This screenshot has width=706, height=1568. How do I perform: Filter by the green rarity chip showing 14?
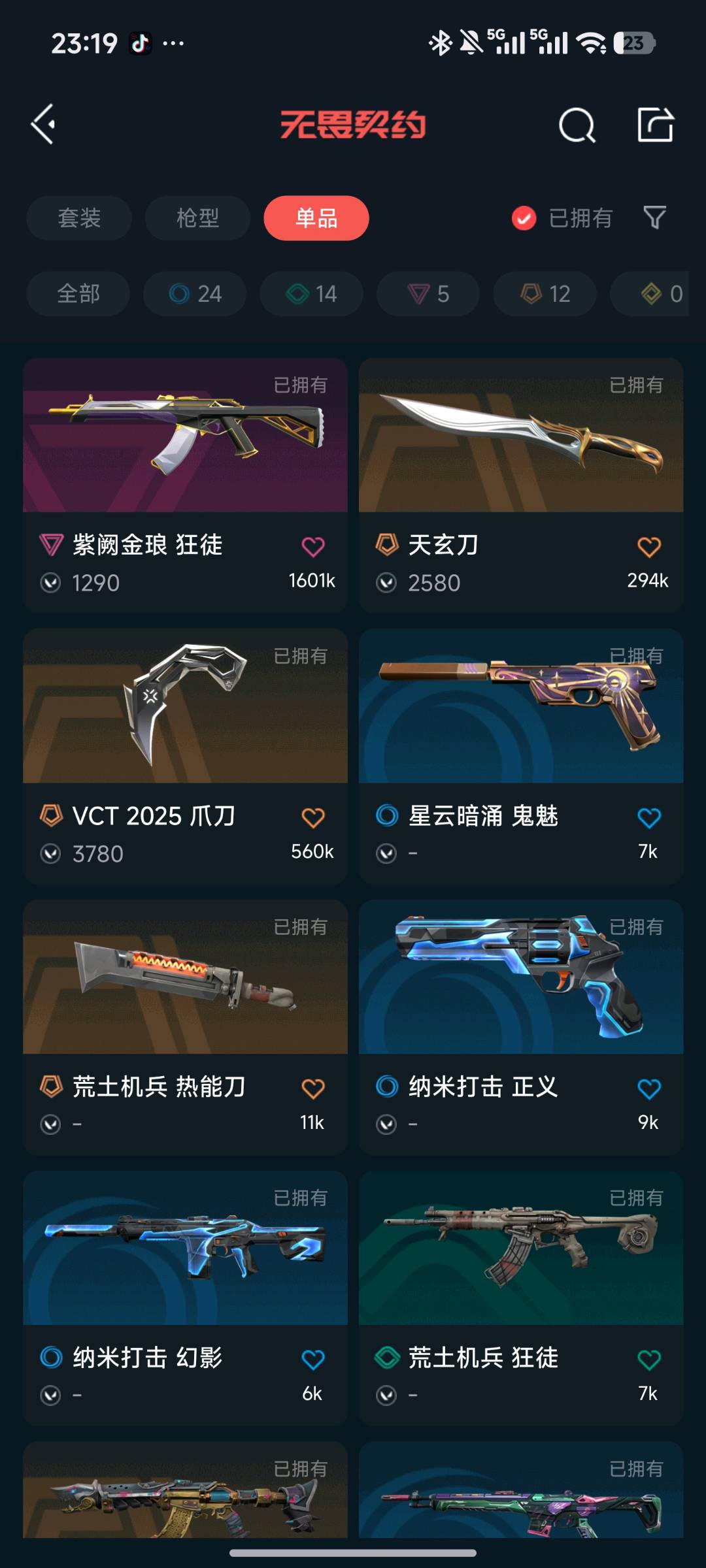[312, 293]
